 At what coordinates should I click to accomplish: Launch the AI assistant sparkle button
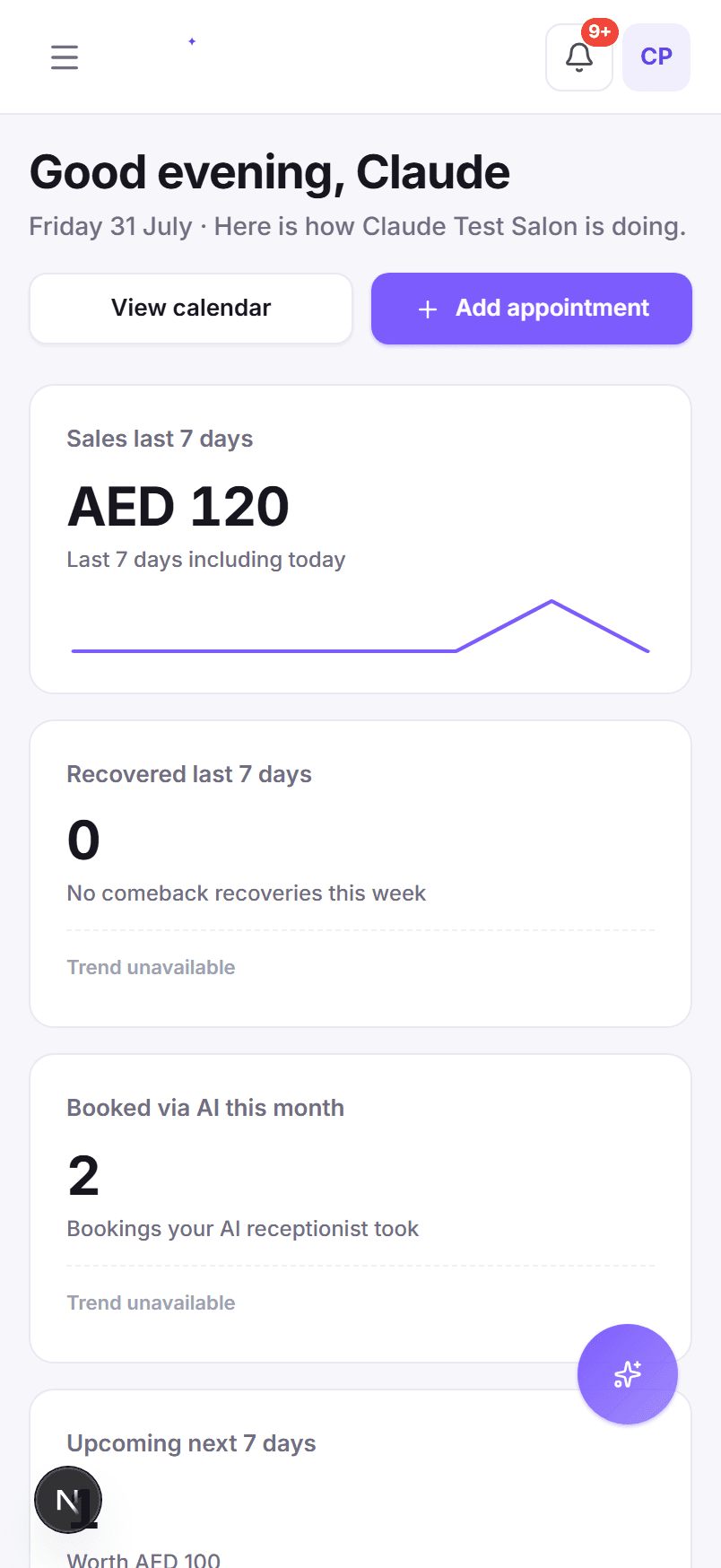coord(628,1374)
